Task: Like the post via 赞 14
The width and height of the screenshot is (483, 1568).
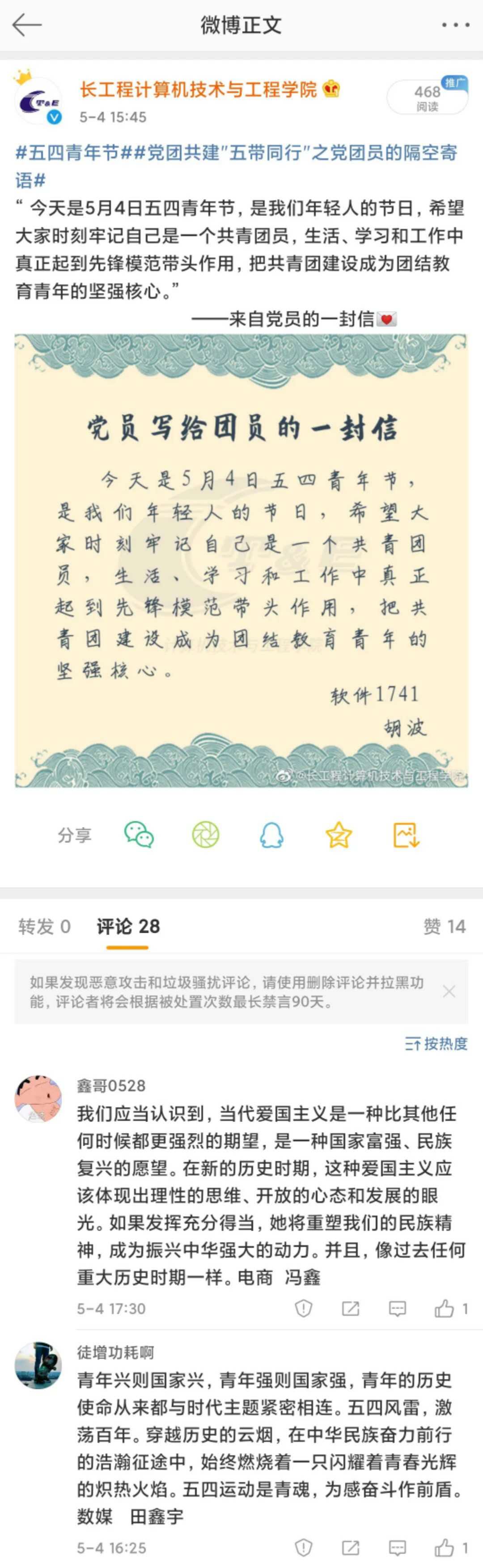Action: coord(444,926)
